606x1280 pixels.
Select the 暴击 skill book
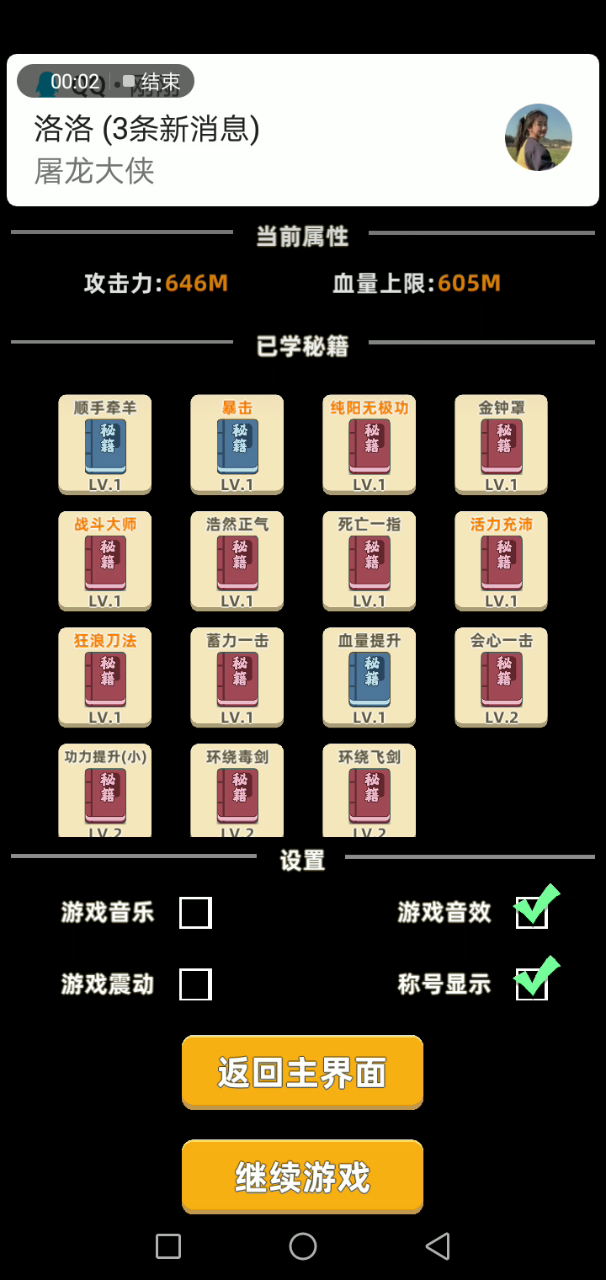pyautogui.click(x=237, y=444)
